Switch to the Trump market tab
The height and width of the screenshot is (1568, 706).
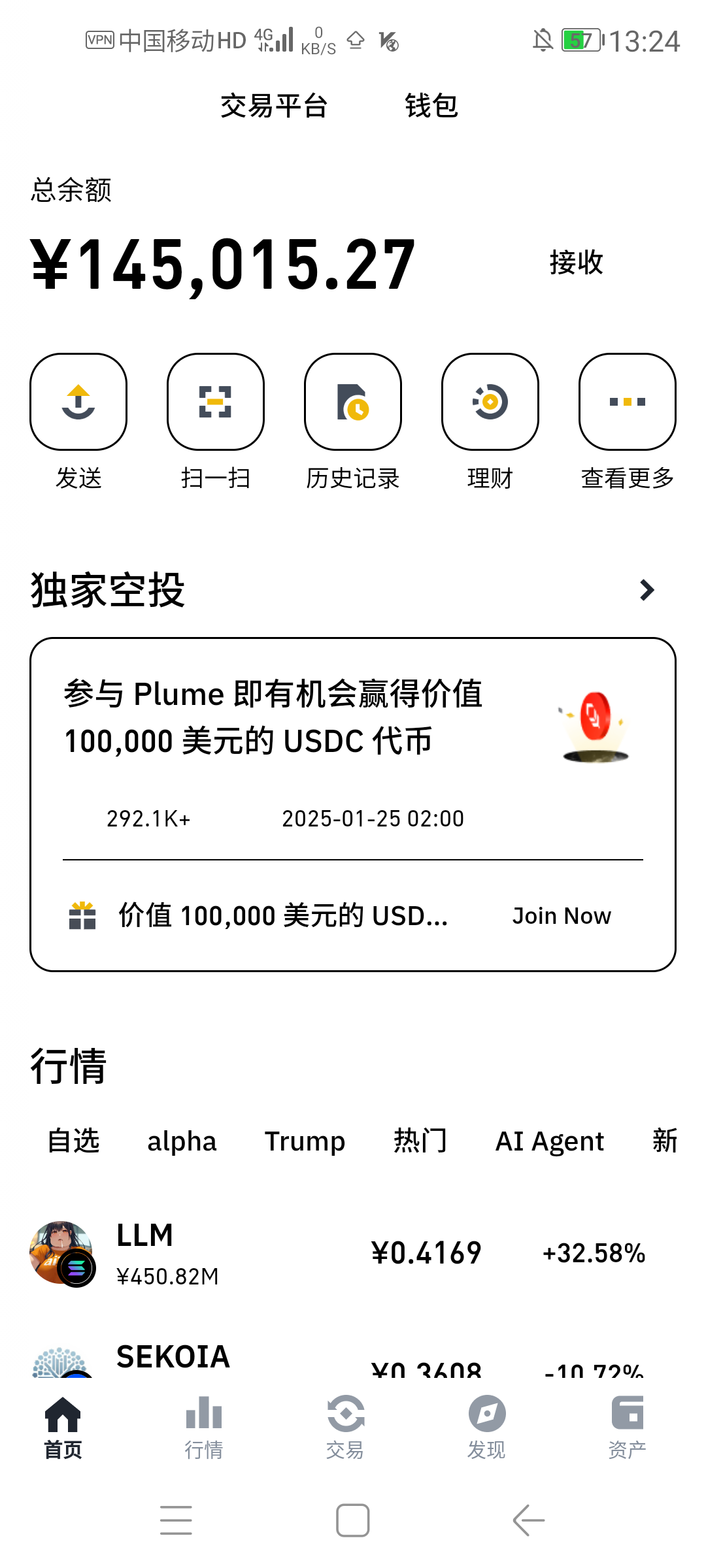coord(305,1141)
